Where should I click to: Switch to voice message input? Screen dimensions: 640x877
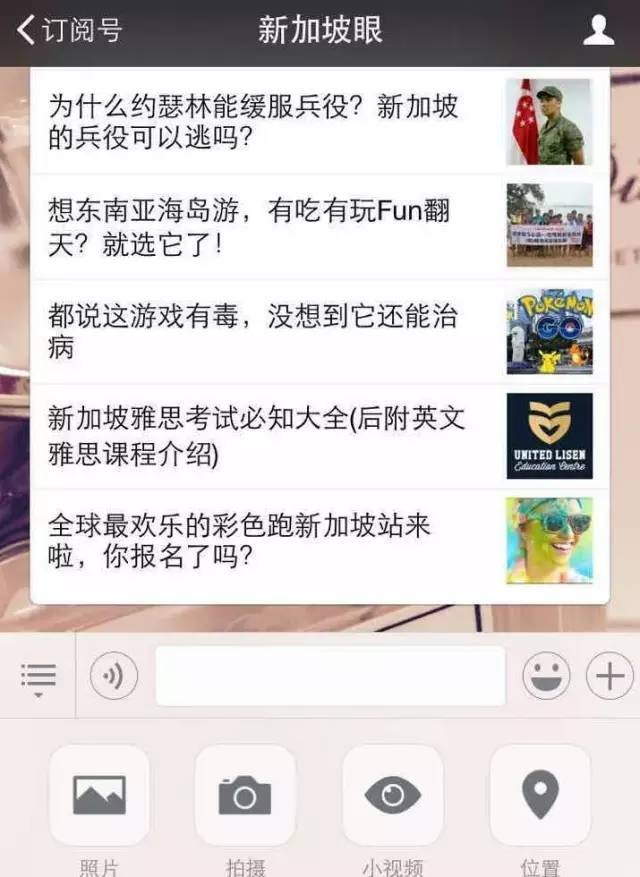click(113, 677)
